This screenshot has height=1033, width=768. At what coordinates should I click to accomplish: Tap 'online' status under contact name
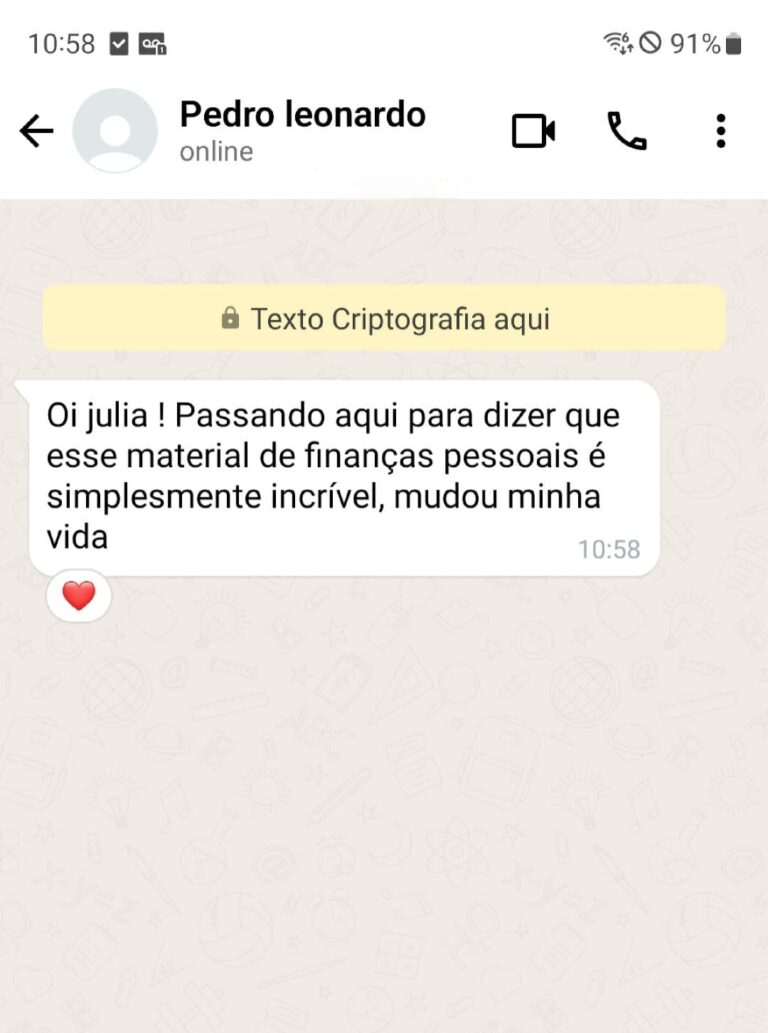click(214, 152)
